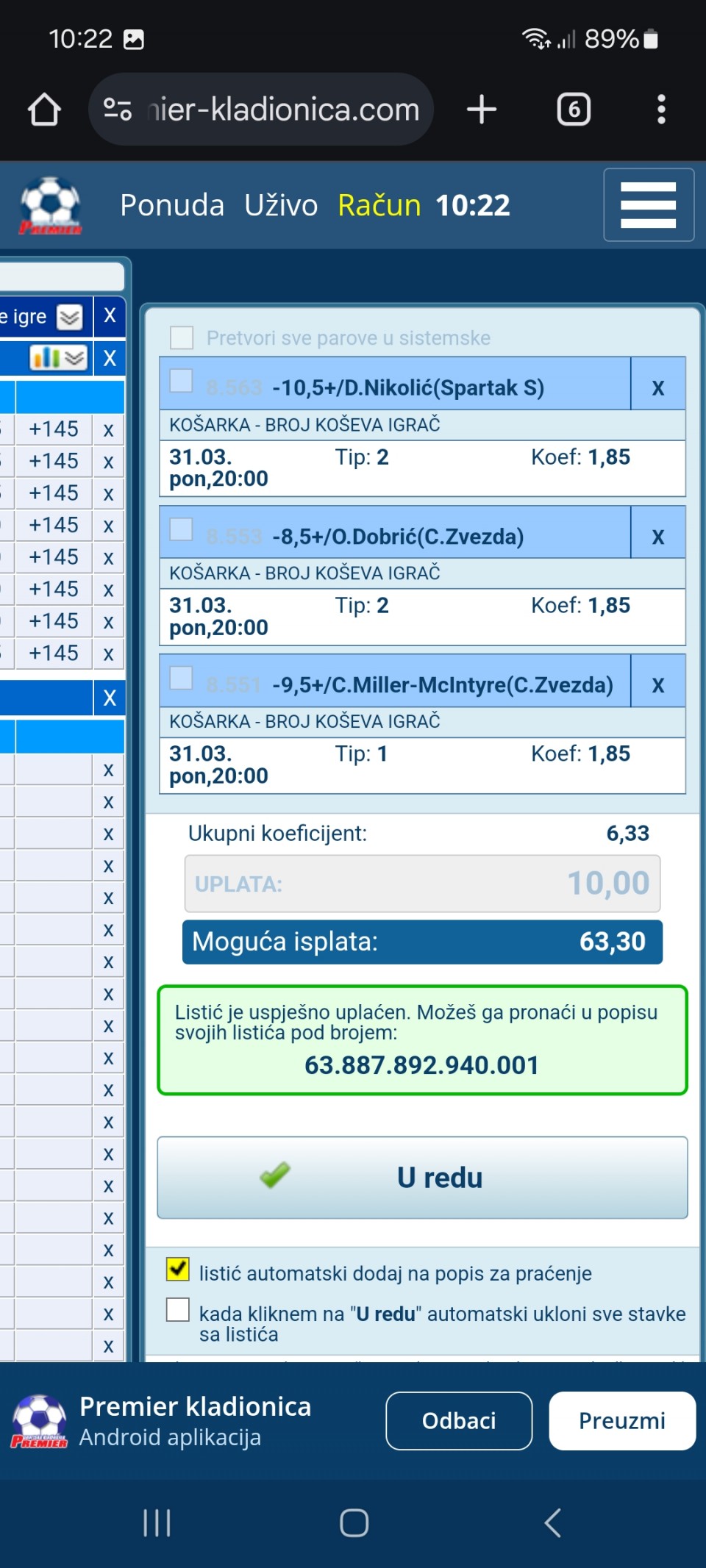
Task: Remove the D.Nikolić(Spartak S) bet
Action: [657, 387]
